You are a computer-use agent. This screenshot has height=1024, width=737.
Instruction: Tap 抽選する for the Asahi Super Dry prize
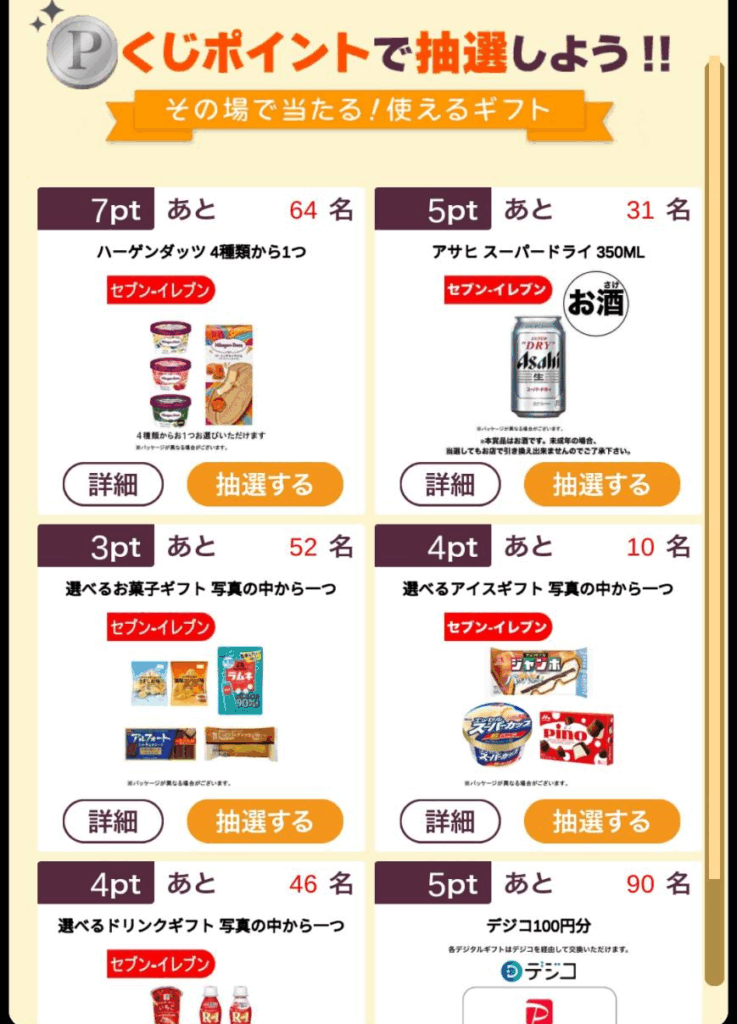(601, 485)
